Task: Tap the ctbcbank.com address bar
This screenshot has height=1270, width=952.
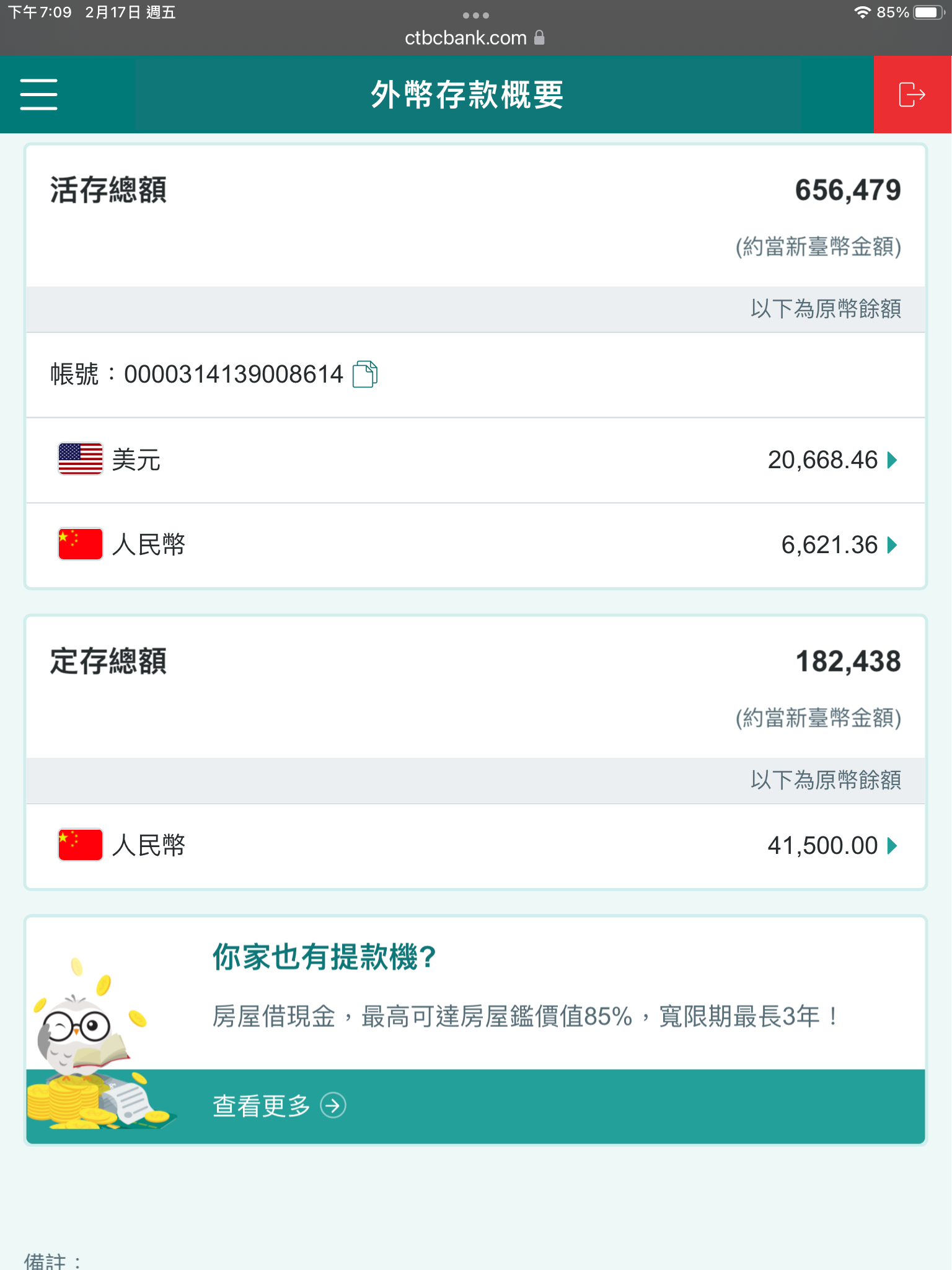Action: click(x=475, y=38)
